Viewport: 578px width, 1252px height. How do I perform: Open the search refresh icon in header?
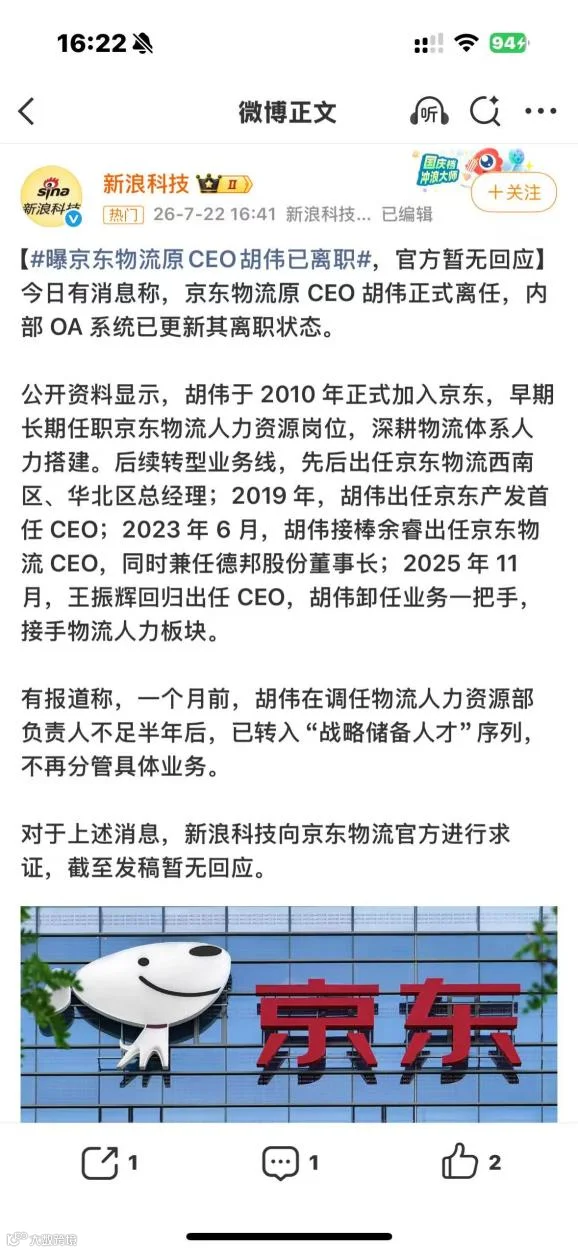point(485,112)
